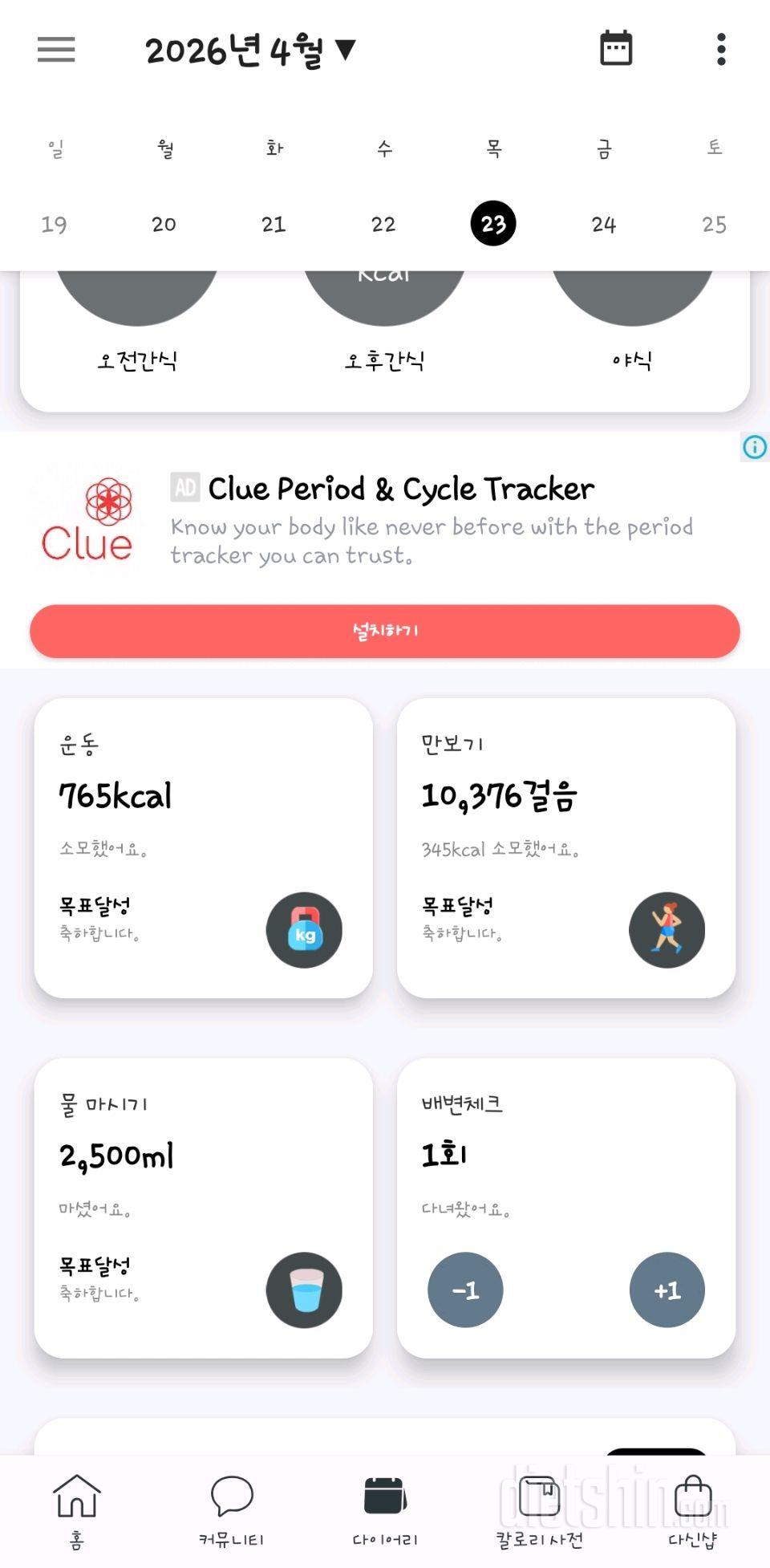Open the 운동 kettlebell icon
770x1568 pixels.
pos(304,930)
